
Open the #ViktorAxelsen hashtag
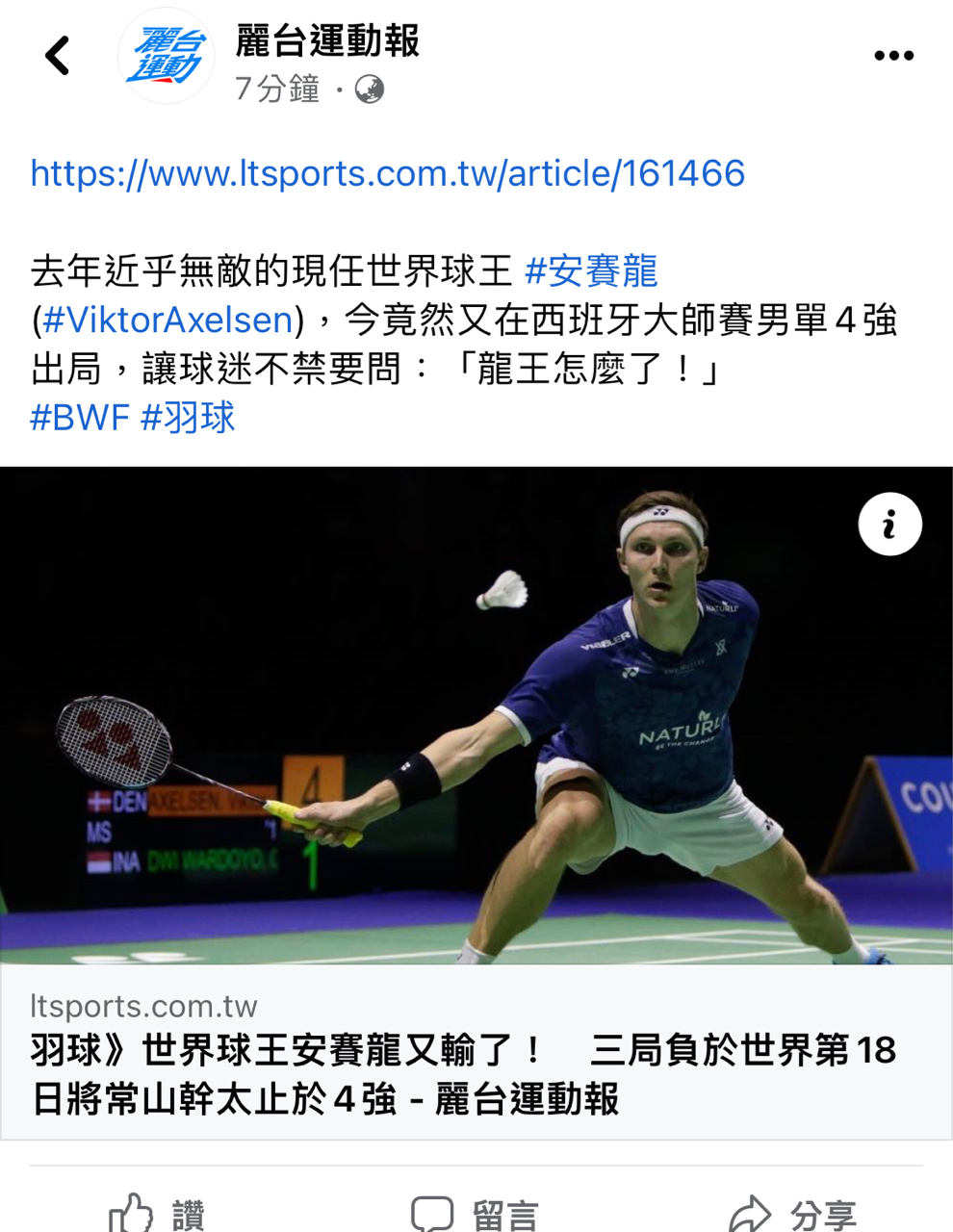pyautogui.click(x=168, y=321)
